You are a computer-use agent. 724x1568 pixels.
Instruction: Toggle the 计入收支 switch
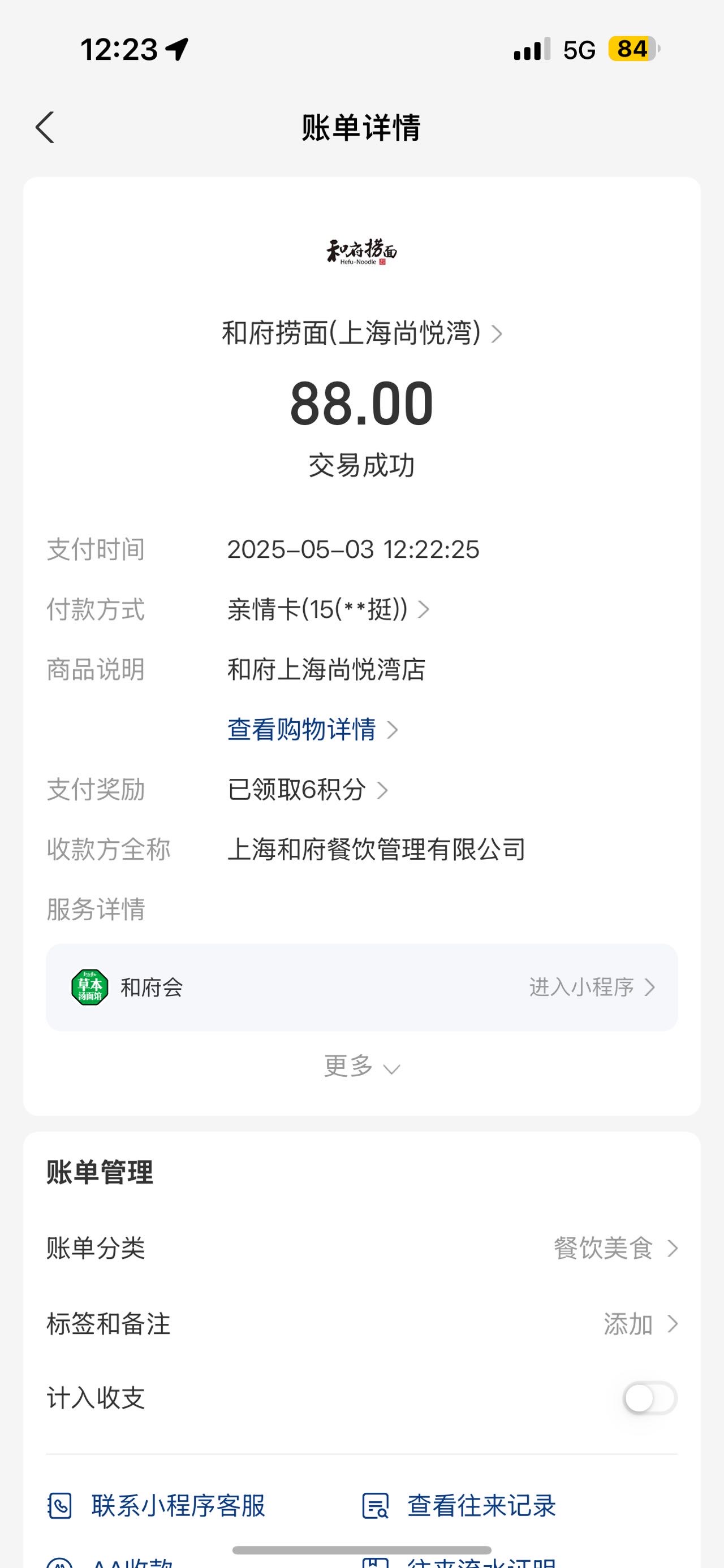pyautogui.click(x=650, y=1398)
